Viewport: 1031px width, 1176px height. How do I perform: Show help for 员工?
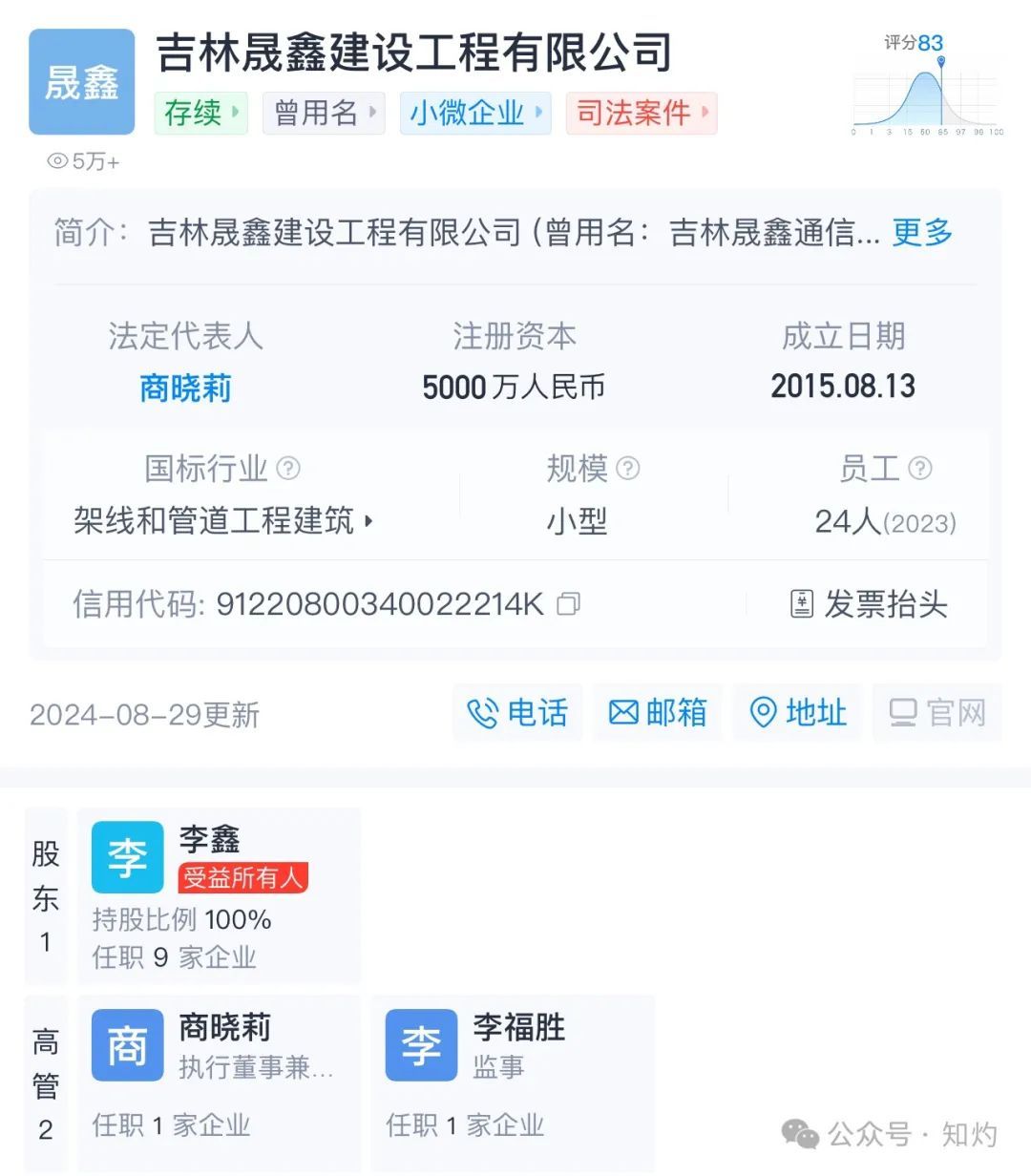pos(920,469)
